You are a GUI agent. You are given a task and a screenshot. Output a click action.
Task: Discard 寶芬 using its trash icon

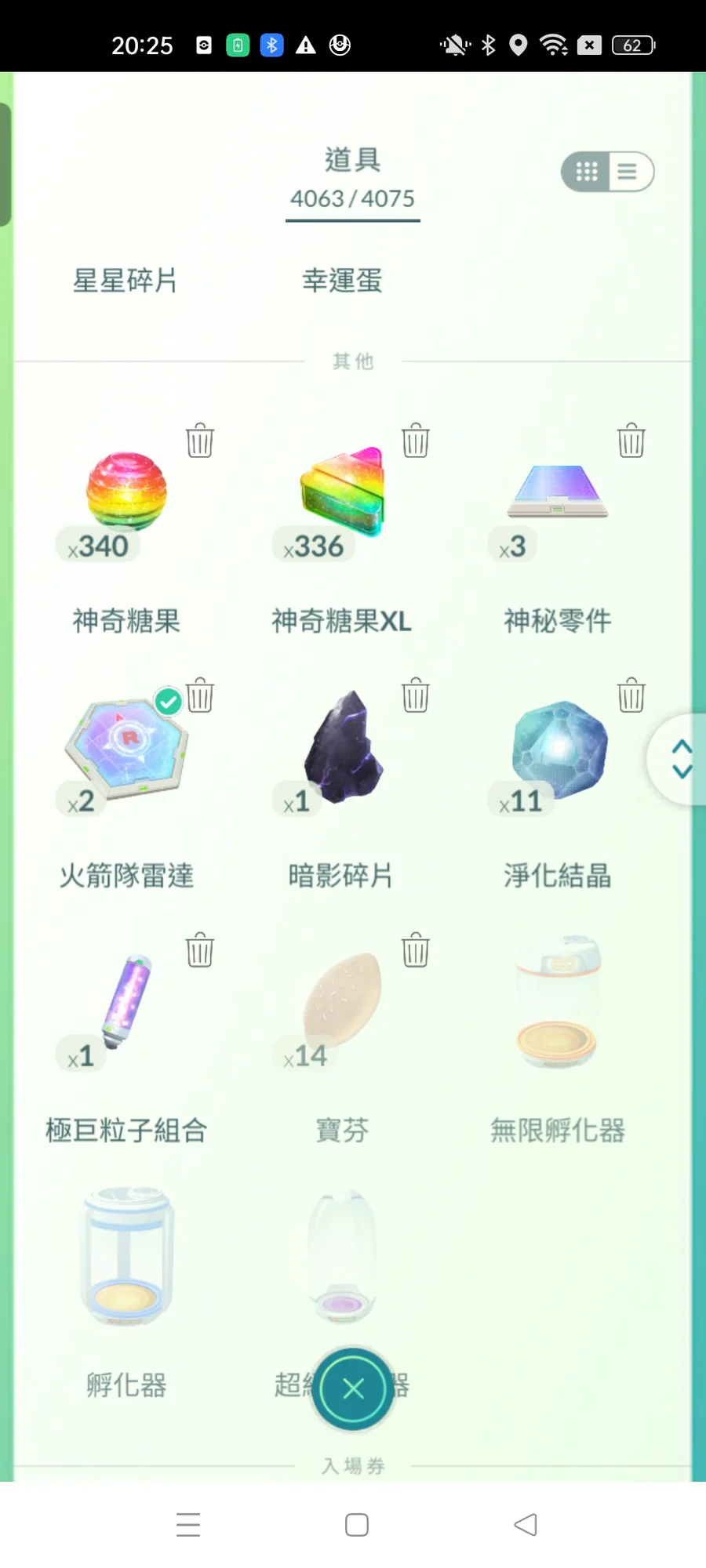coord(416,950)
